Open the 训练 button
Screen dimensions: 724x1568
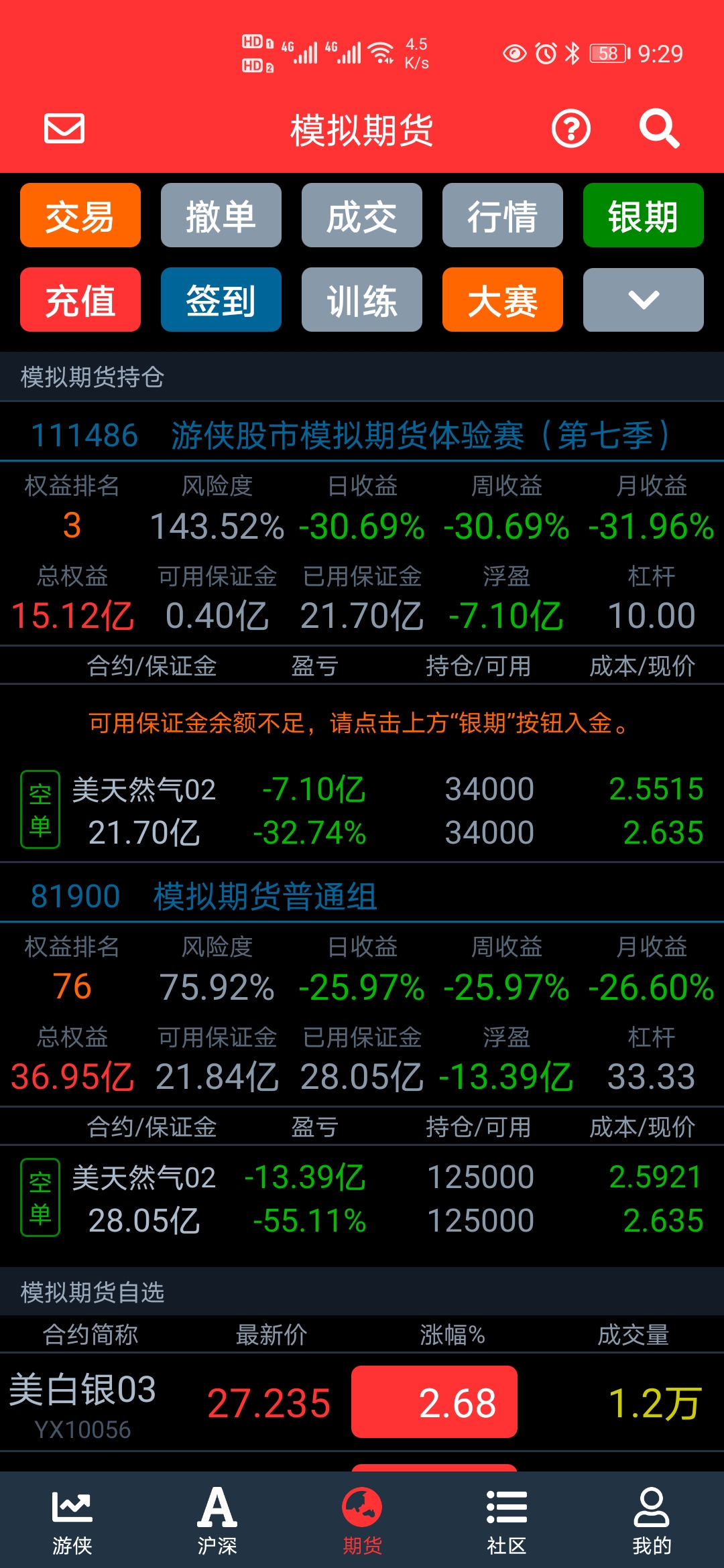coord(362,300)
